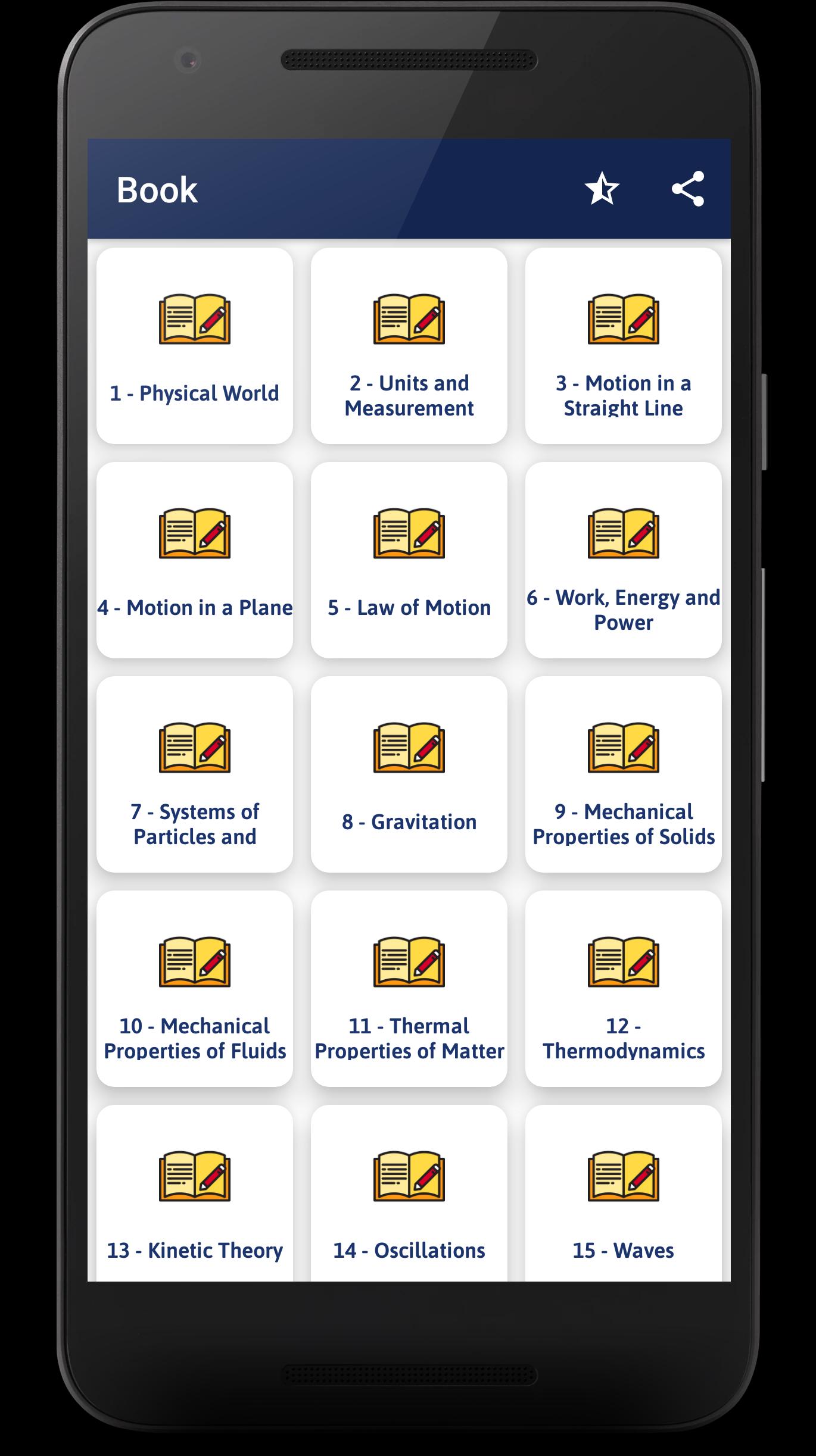Screen dimensions: 816x1456
Task: Open chapter 14 - Oscillations
Action: pyautogui.click(x=409, y=1196)
